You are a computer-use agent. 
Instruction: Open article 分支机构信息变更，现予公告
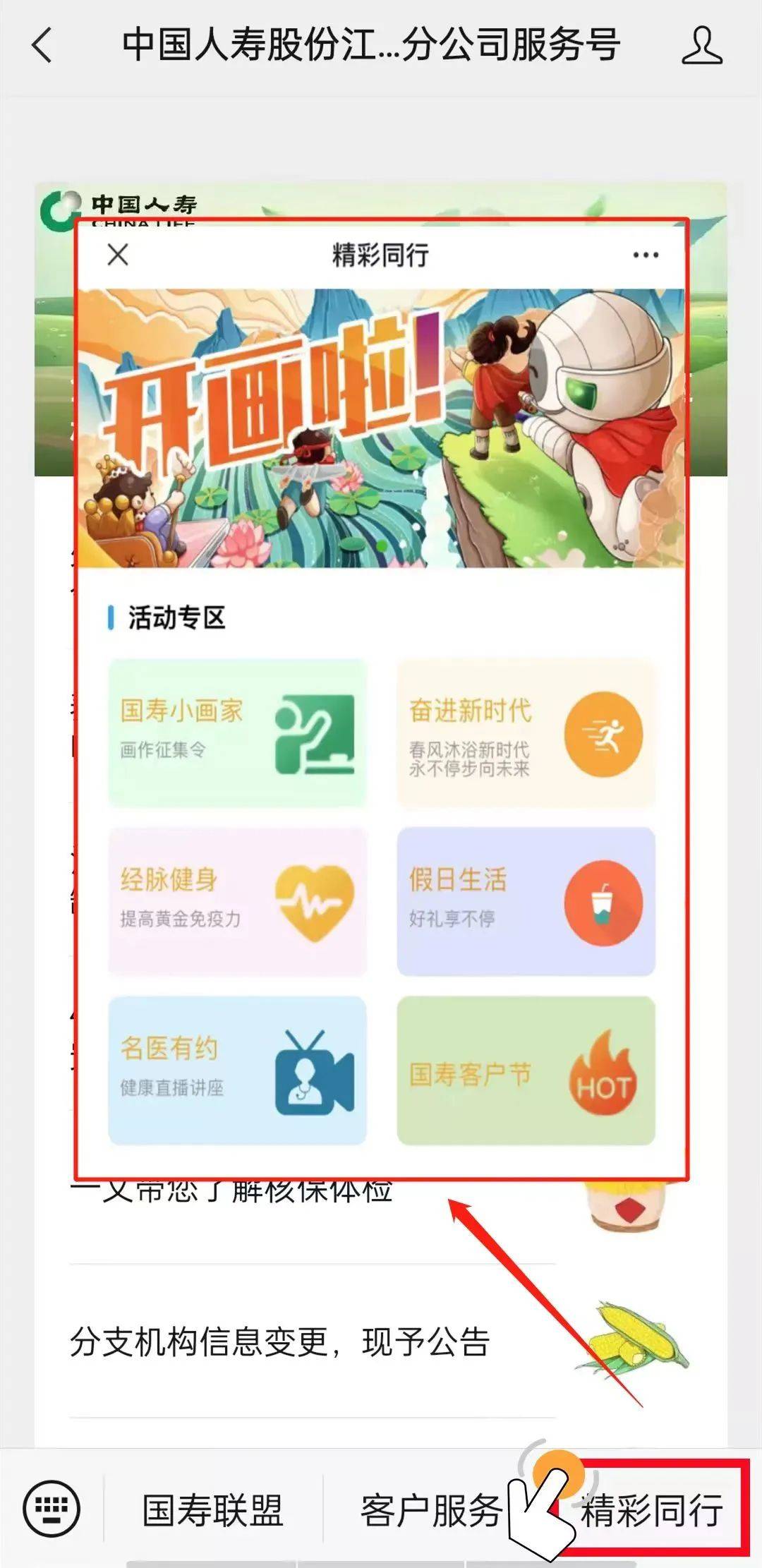coord(280,1341)
